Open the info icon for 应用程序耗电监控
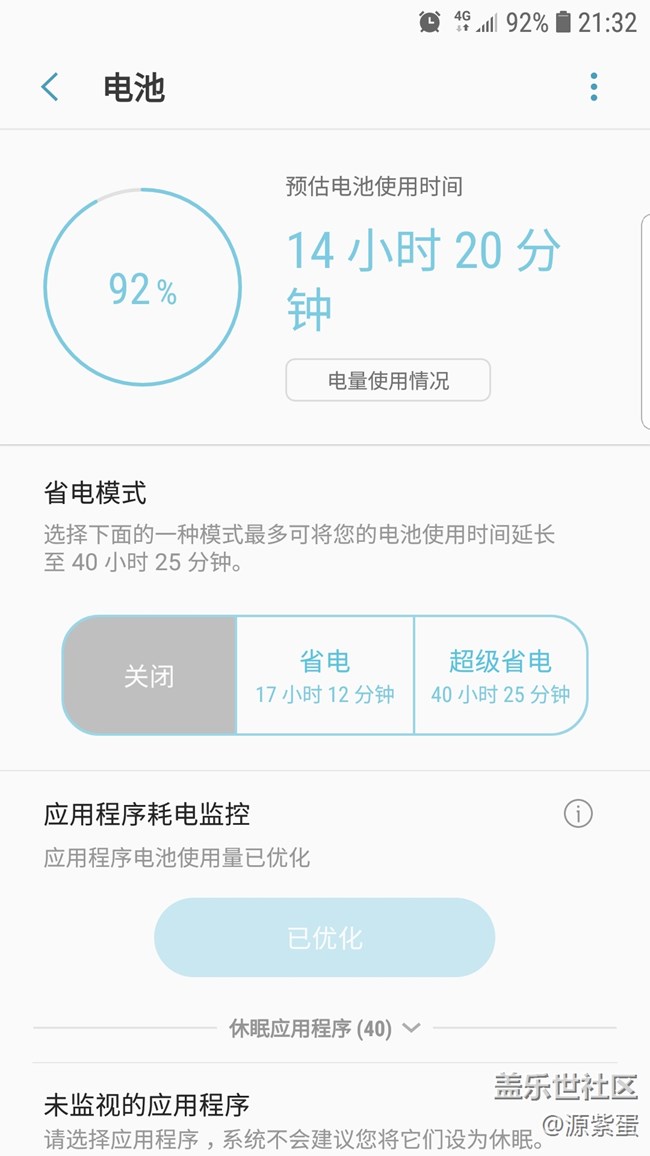 578,814
